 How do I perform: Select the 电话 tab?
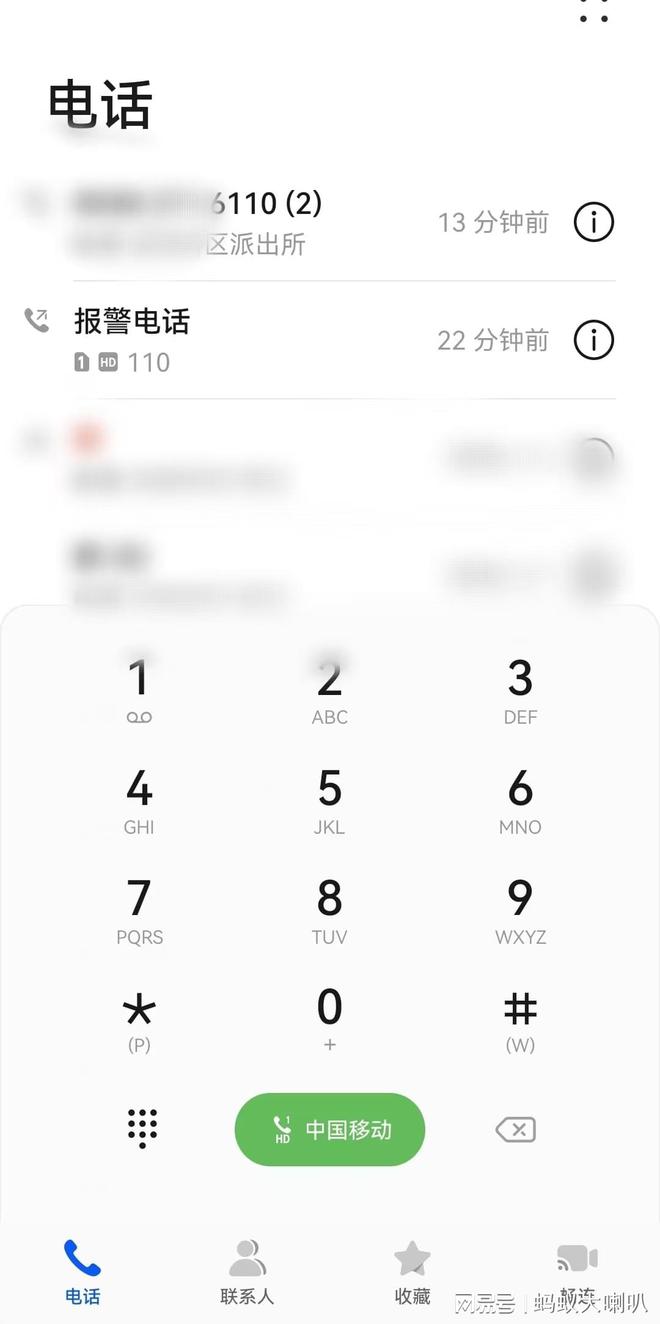[x=82, y=1271]
